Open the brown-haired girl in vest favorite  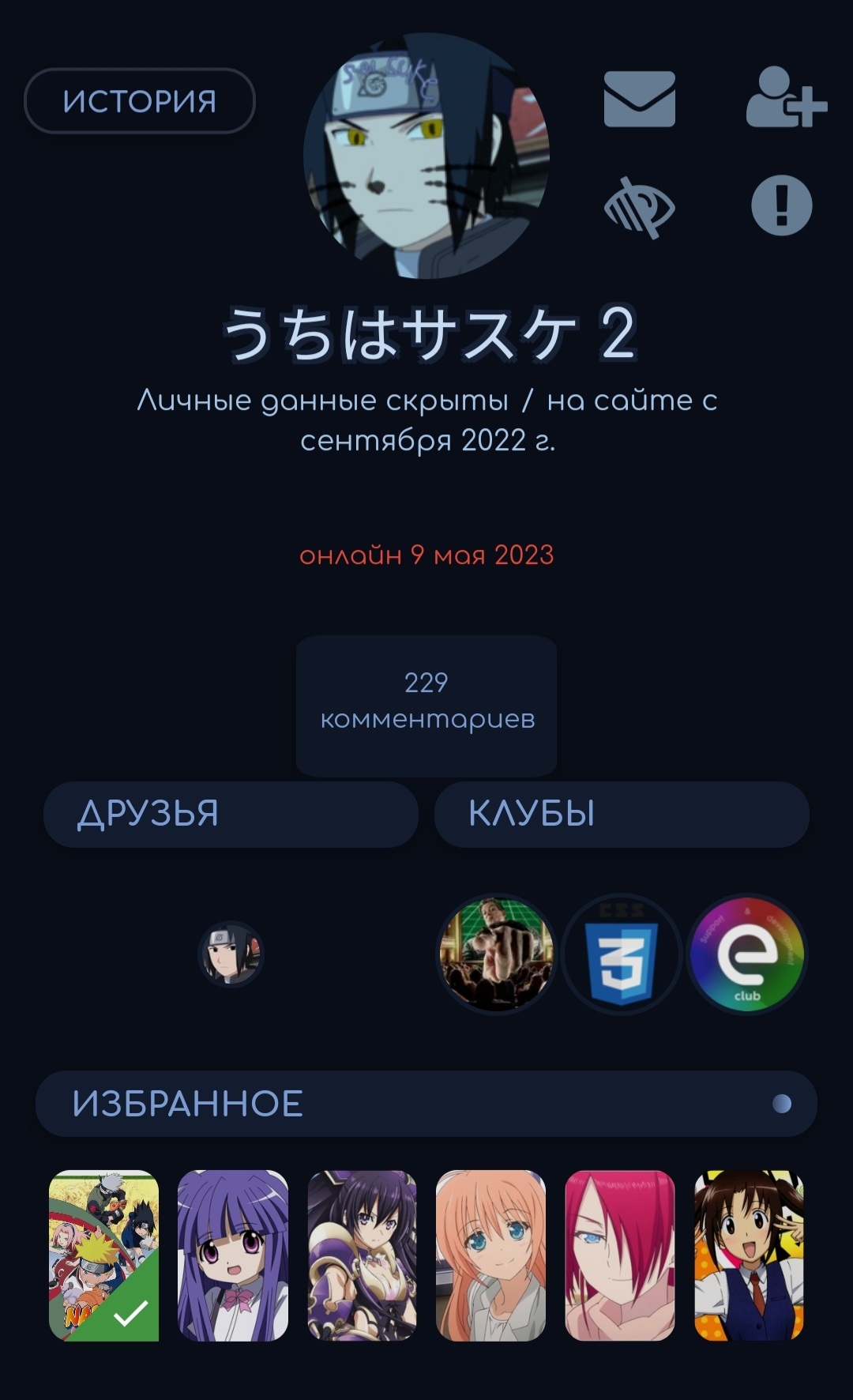pyautogui.click(x=749, y=1255)
